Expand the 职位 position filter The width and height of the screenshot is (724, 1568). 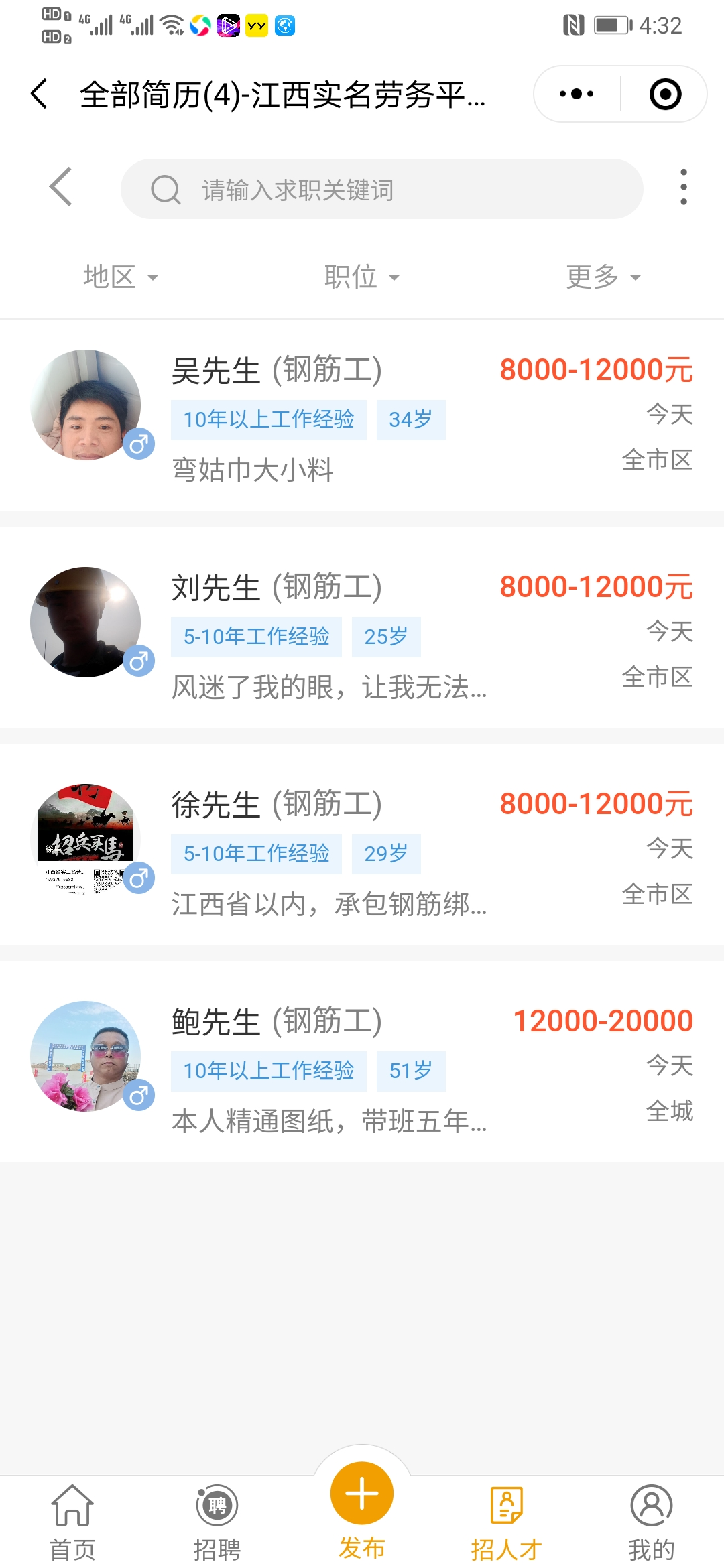362,277
